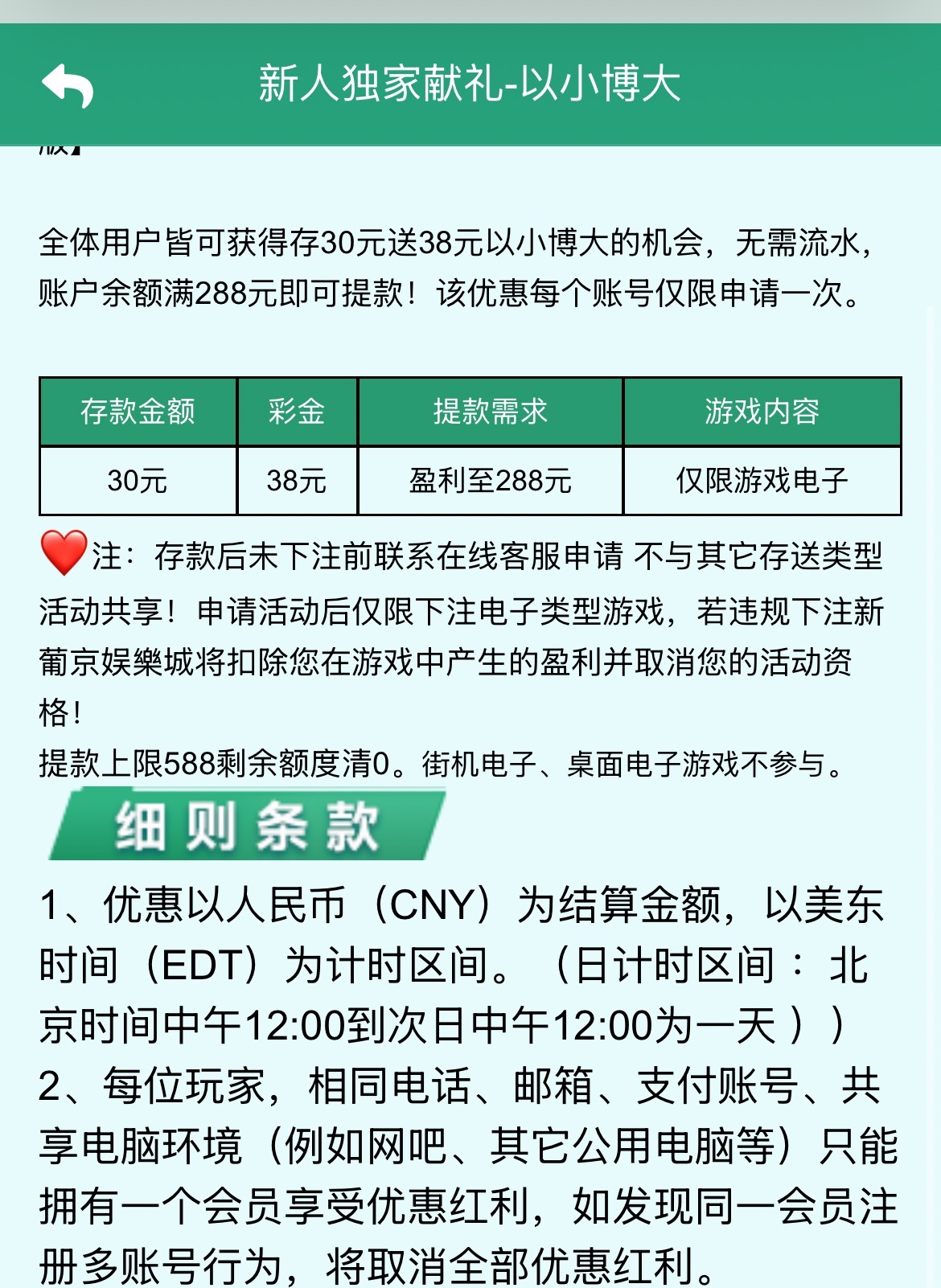Tap the back arrow in the header
Image resolution: width=941 pixels, height=1288 pixels.
click(x=68, y=85)
